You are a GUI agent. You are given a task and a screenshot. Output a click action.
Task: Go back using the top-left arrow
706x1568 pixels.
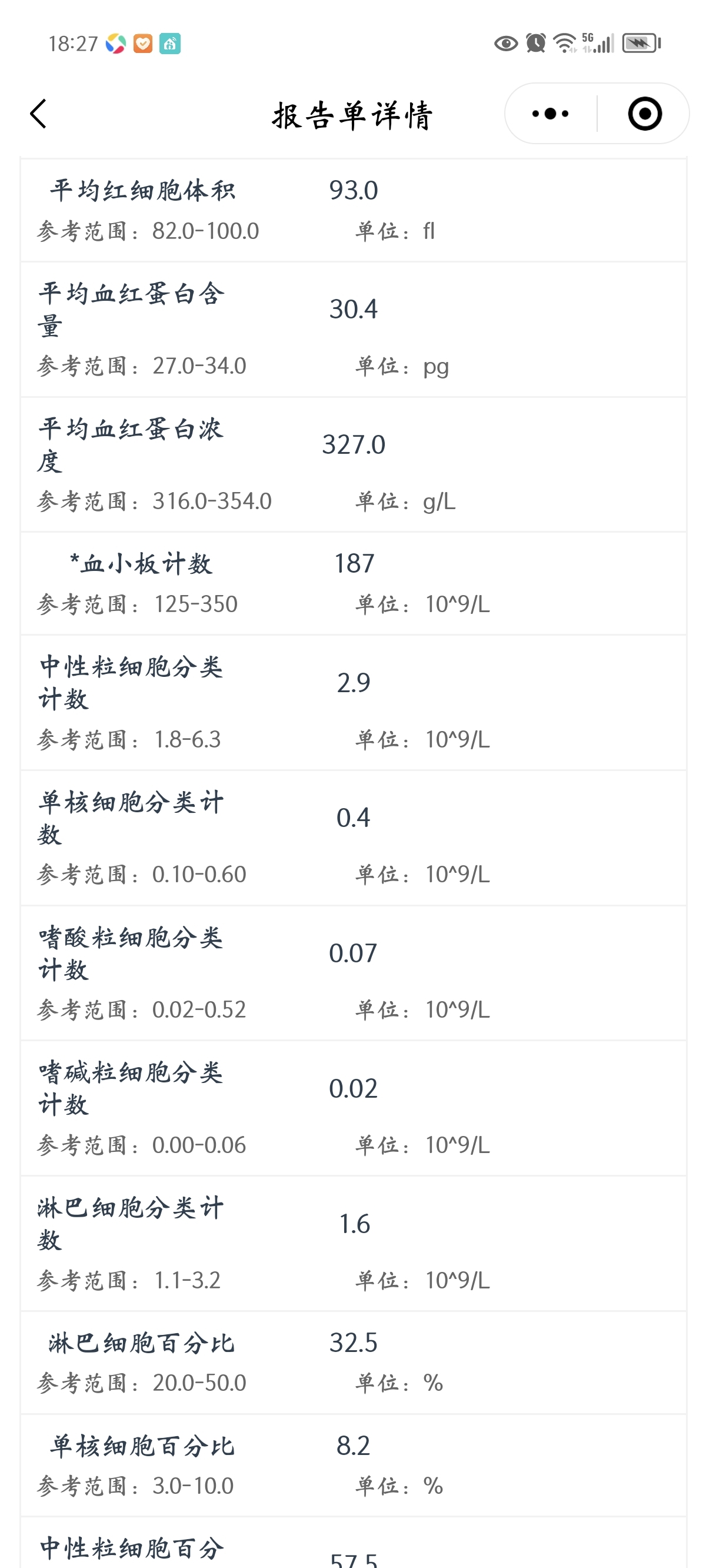coord(38,114)
